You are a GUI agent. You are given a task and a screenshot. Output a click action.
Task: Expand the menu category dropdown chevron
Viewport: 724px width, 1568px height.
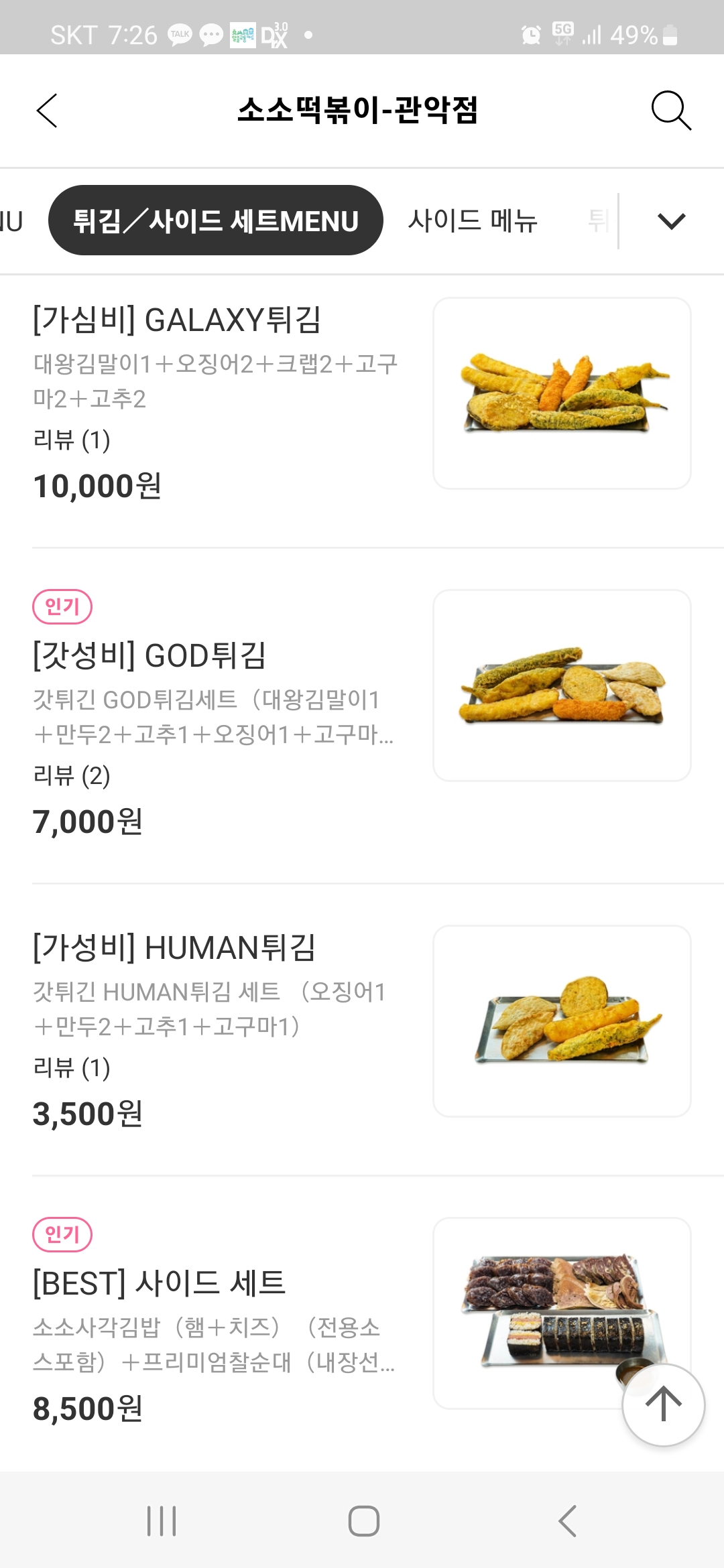point(671,221)
